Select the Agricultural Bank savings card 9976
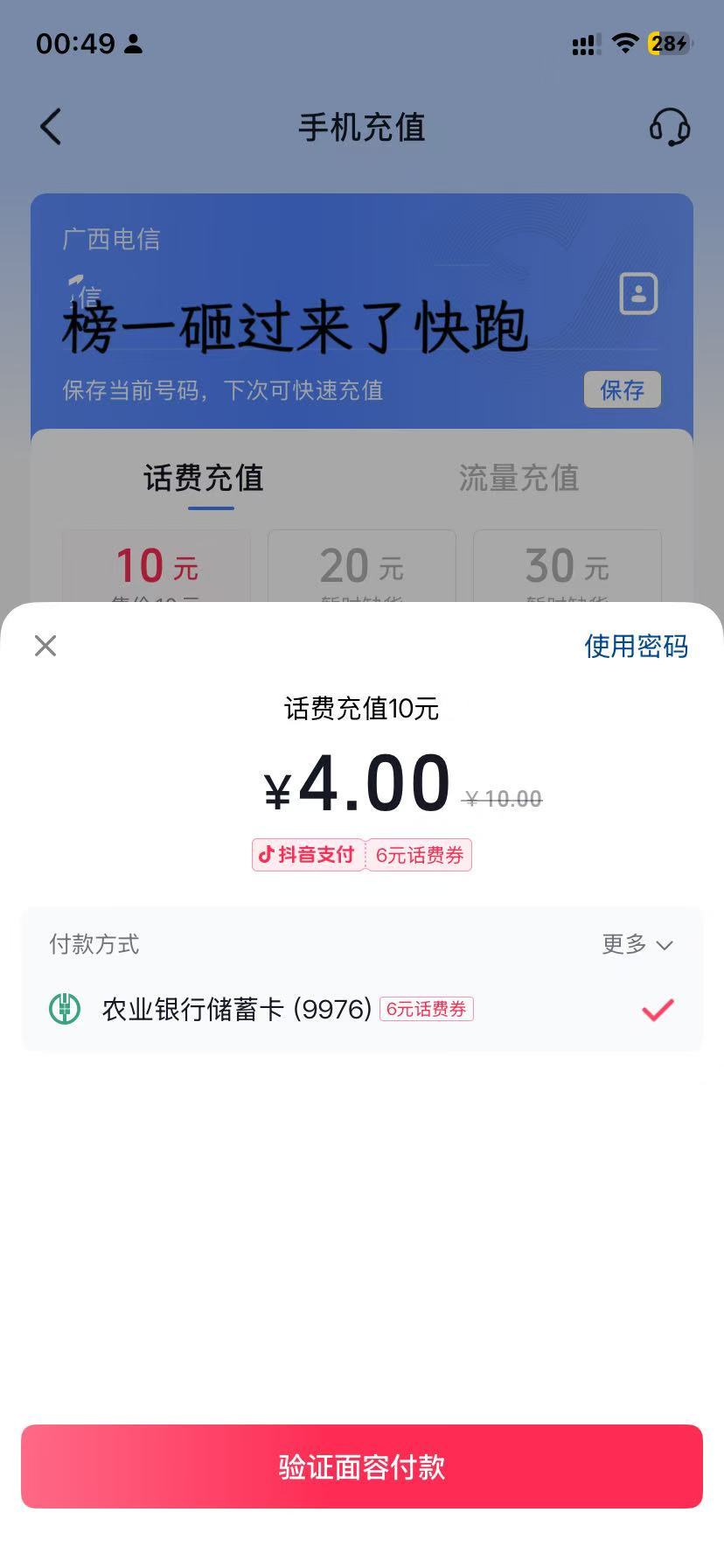The image size is (724, 1568). (x=362, y=1009)
